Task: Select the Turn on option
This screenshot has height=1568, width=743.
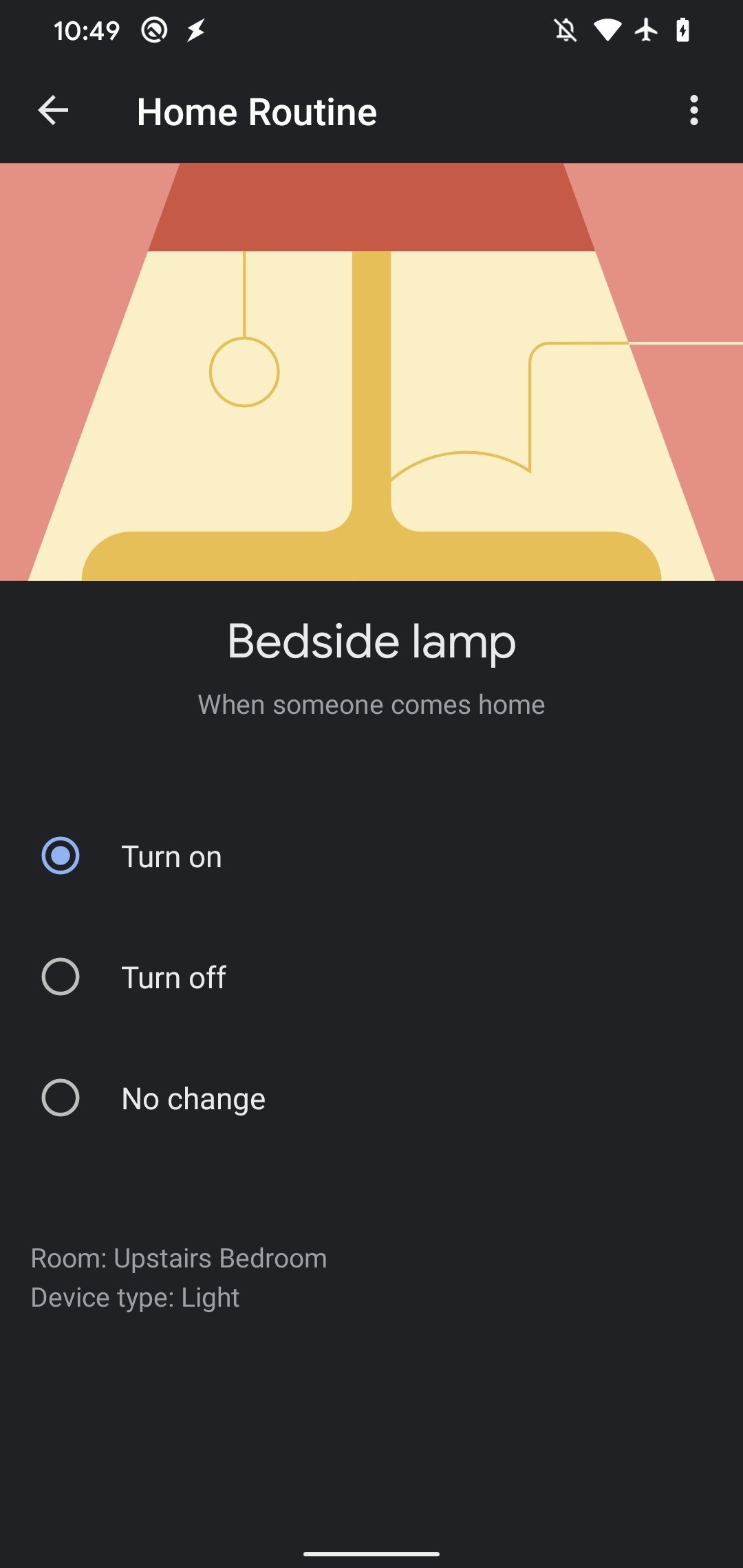Action: pyautogui.click(x=371, y=856)
